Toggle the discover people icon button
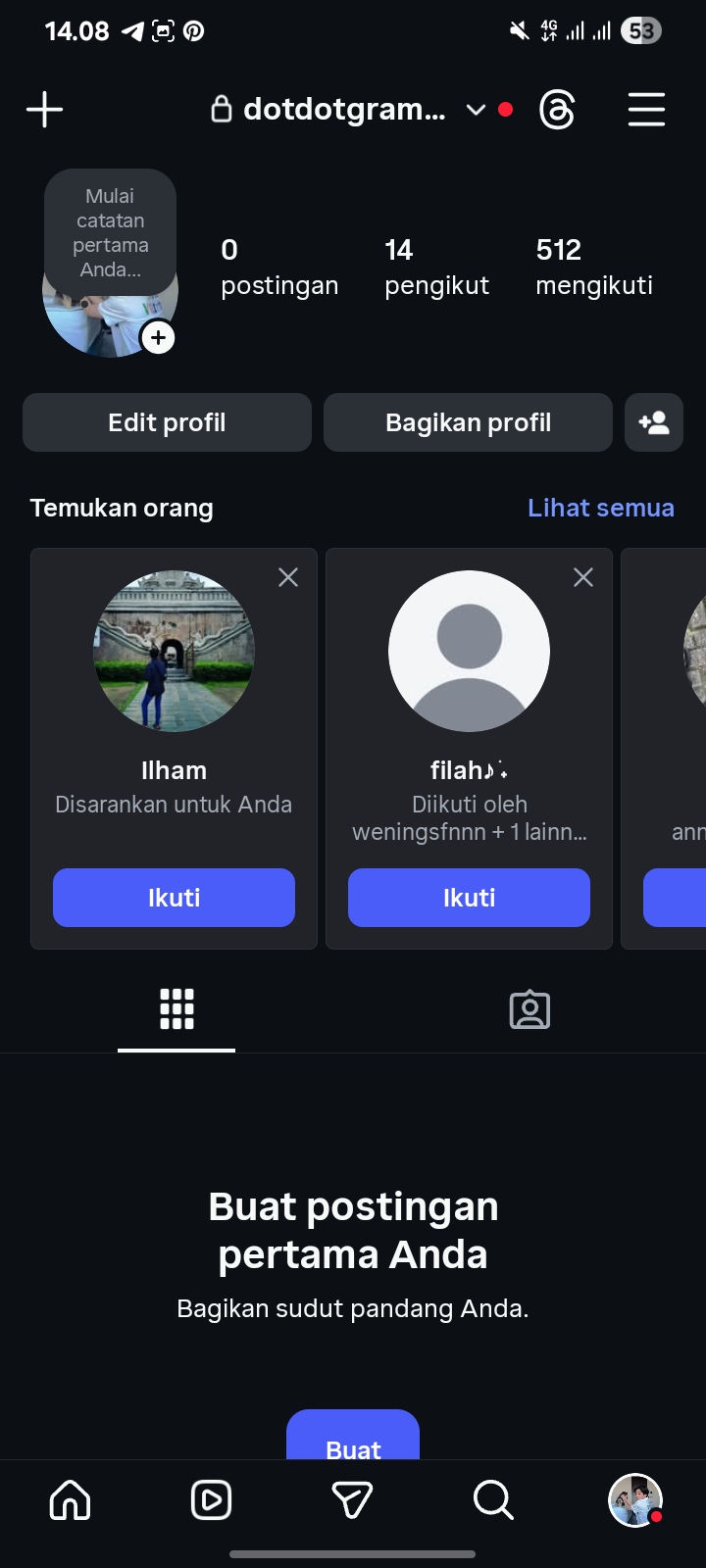706x1568 pixels. click(x=654, y=422)
